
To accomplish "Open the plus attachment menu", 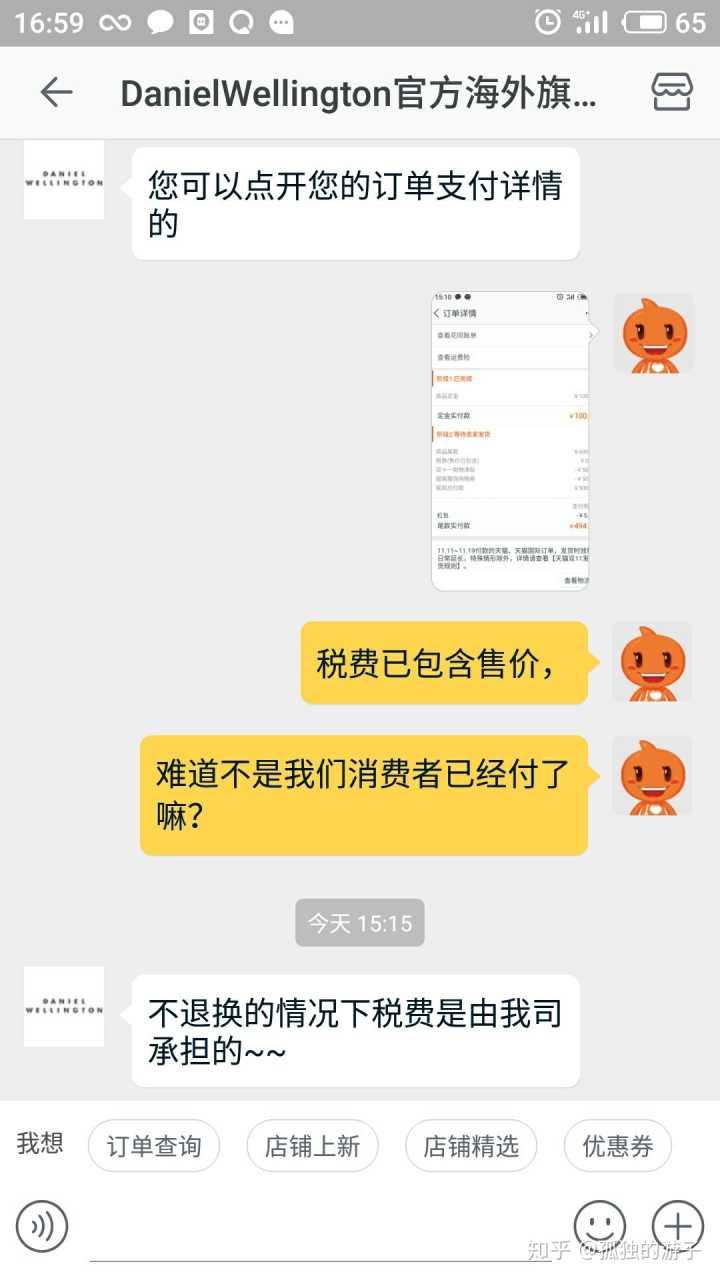I will pos(677,1226).
